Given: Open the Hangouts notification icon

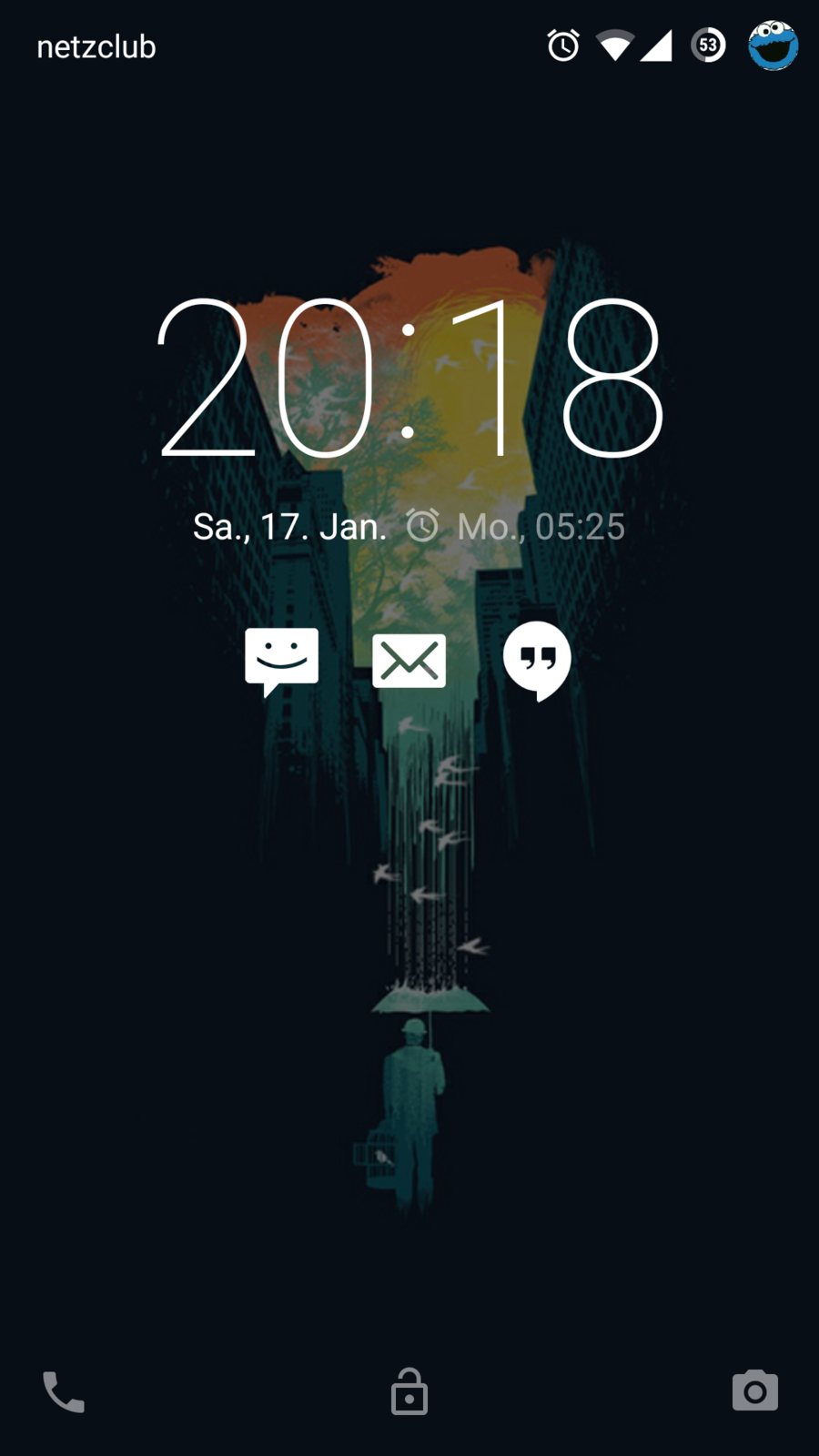Looking at the screenshot, I should (537, 660).
